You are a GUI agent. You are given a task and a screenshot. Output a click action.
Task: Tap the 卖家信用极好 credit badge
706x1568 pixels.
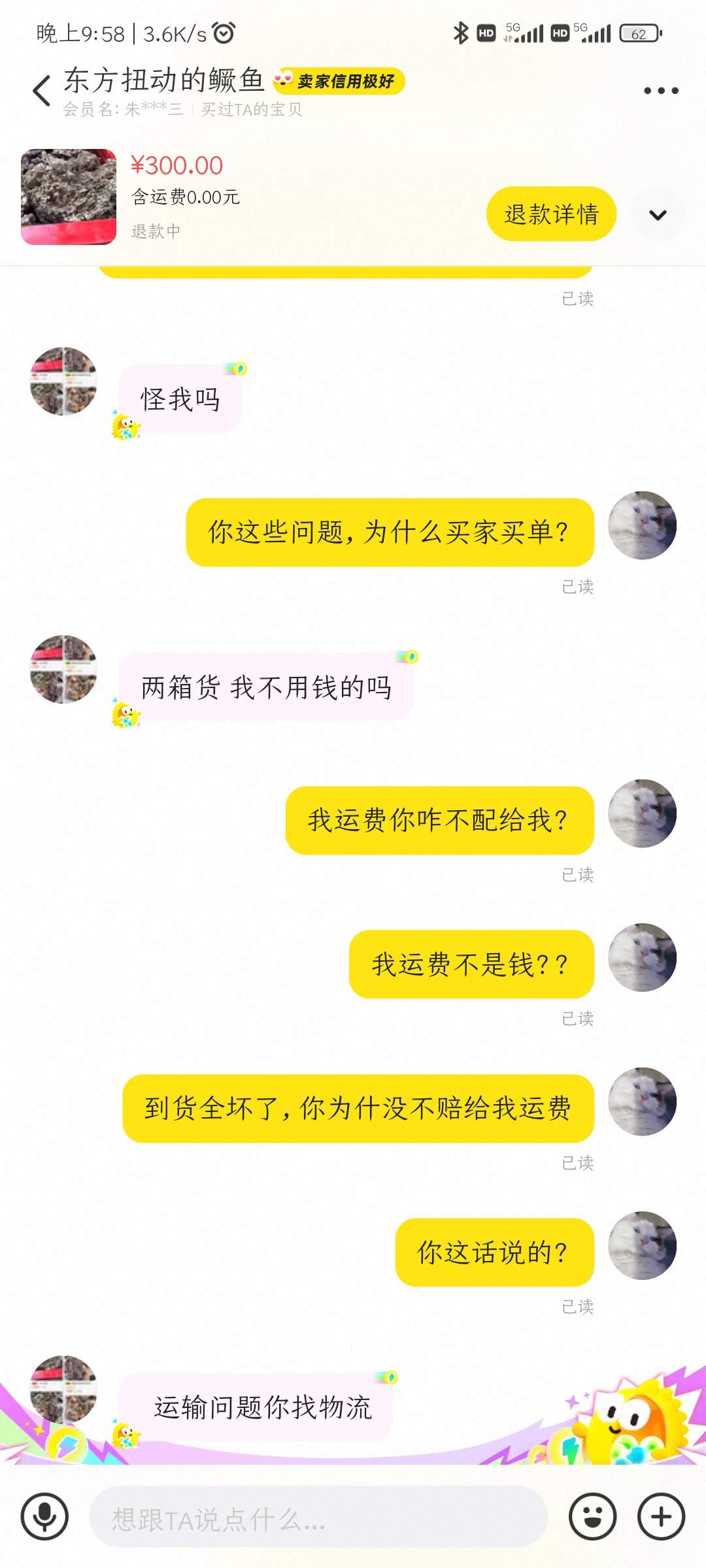(339, 81)
